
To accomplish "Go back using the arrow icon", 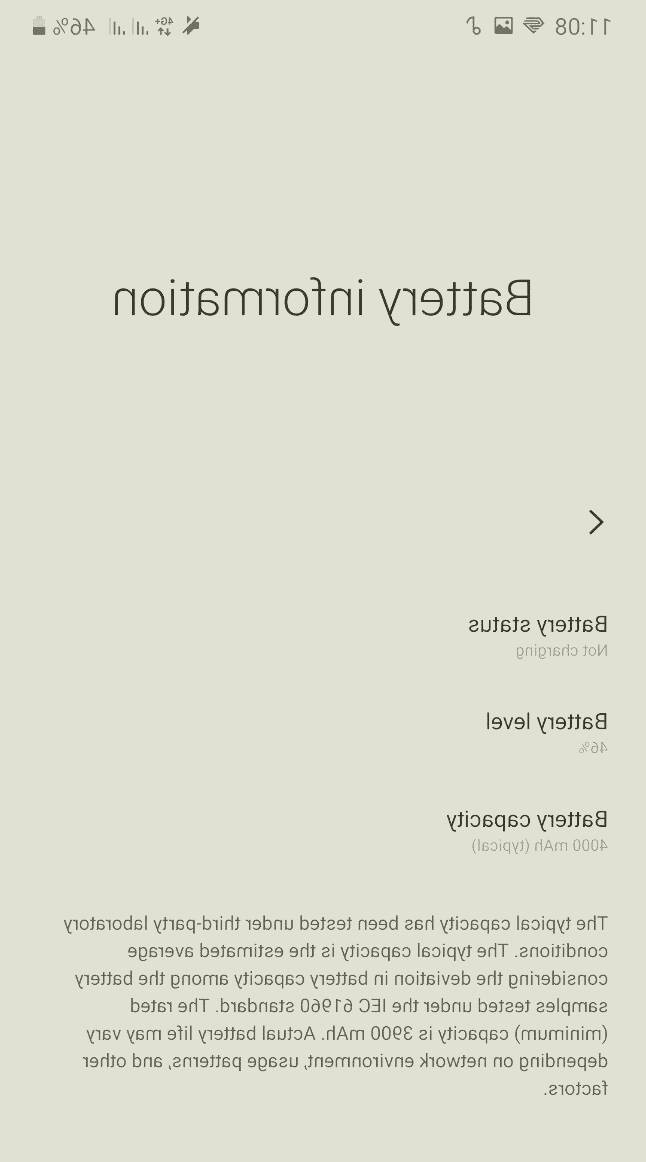I will click(x=596, y=522).
